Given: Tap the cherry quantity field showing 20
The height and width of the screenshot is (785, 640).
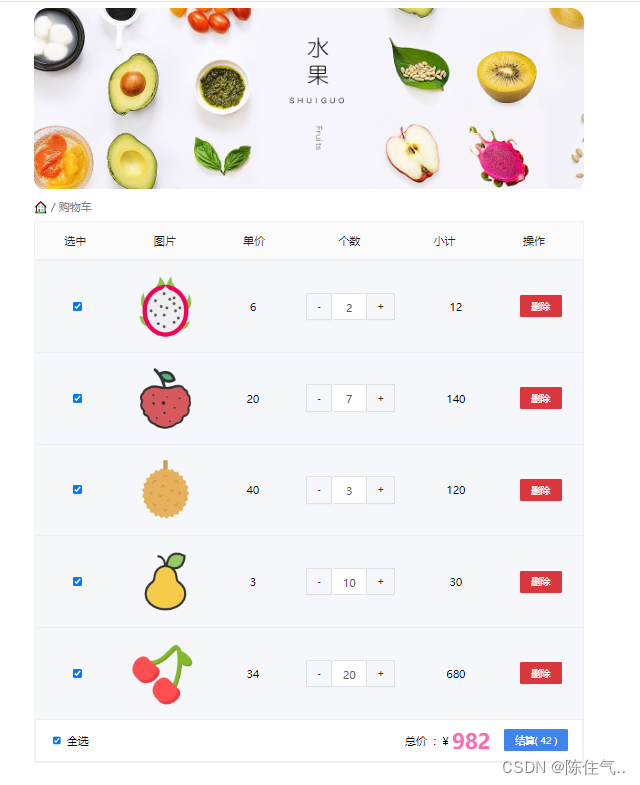Looking at the screenshot, I should coord(349,674).
